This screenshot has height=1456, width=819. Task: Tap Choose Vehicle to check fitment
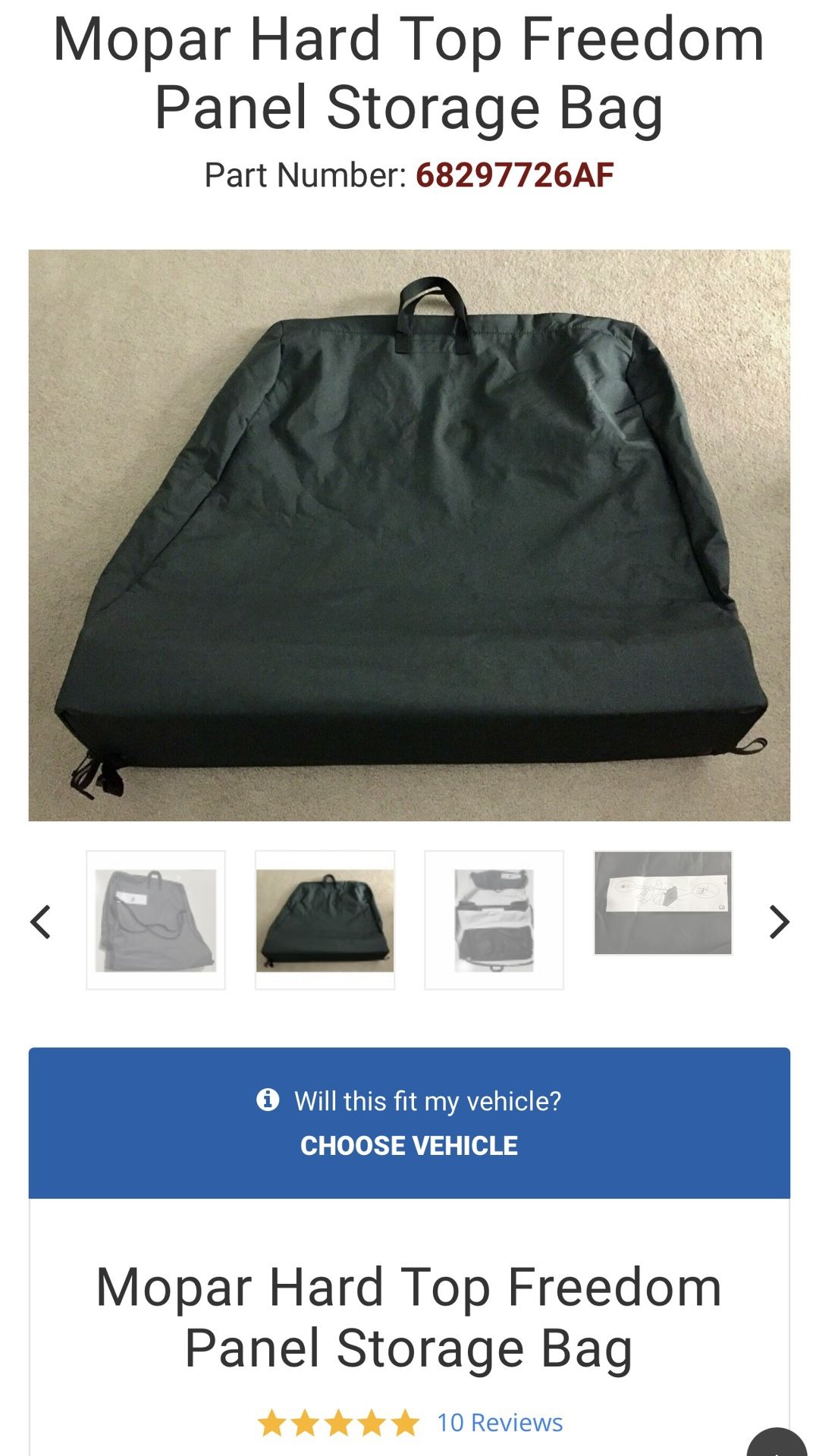point(409,1144)
